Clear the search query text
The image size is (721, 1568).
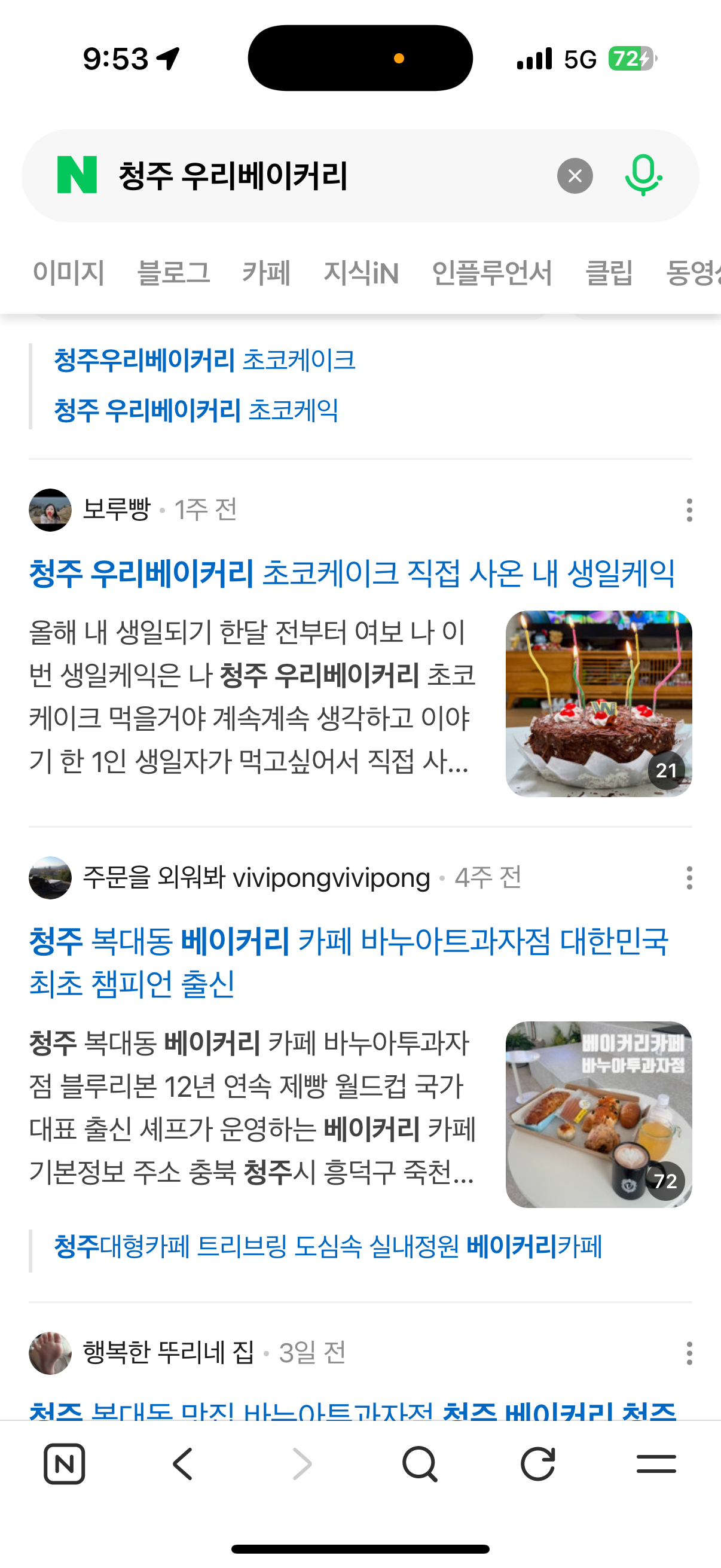575,176
